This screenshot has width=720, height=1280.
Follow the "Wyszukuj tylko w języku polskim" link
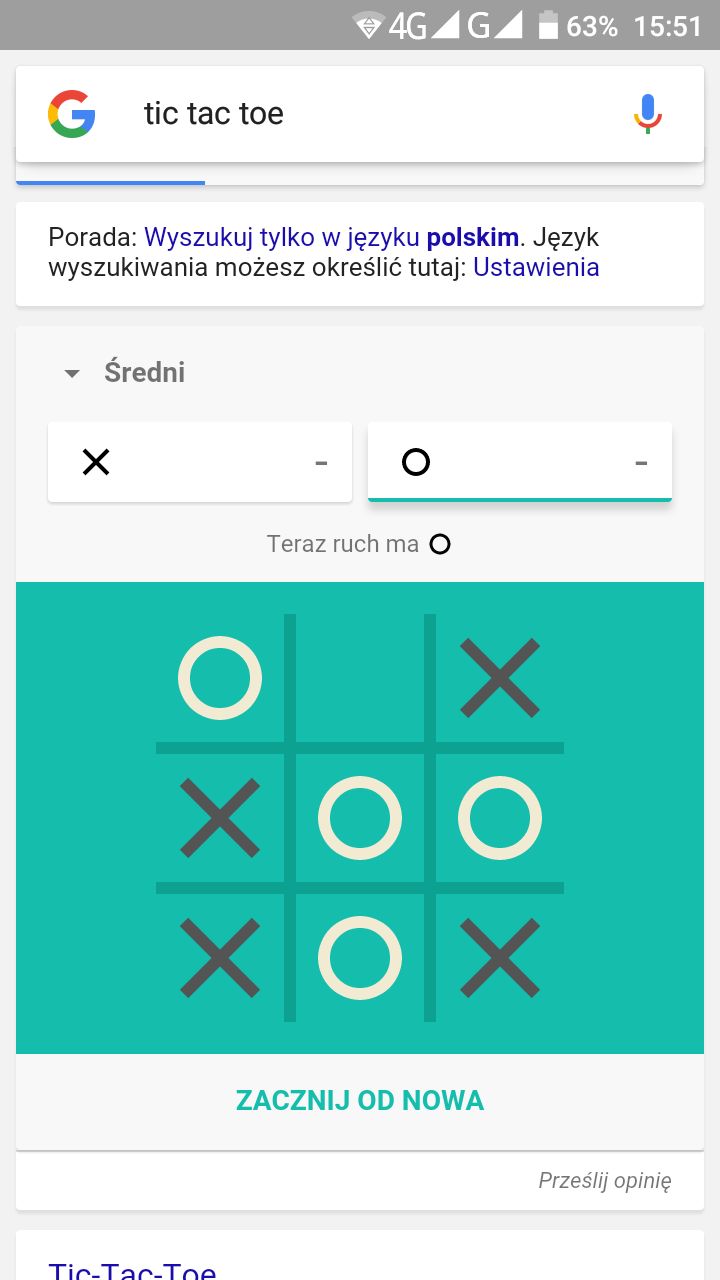[x=332, y=238]
